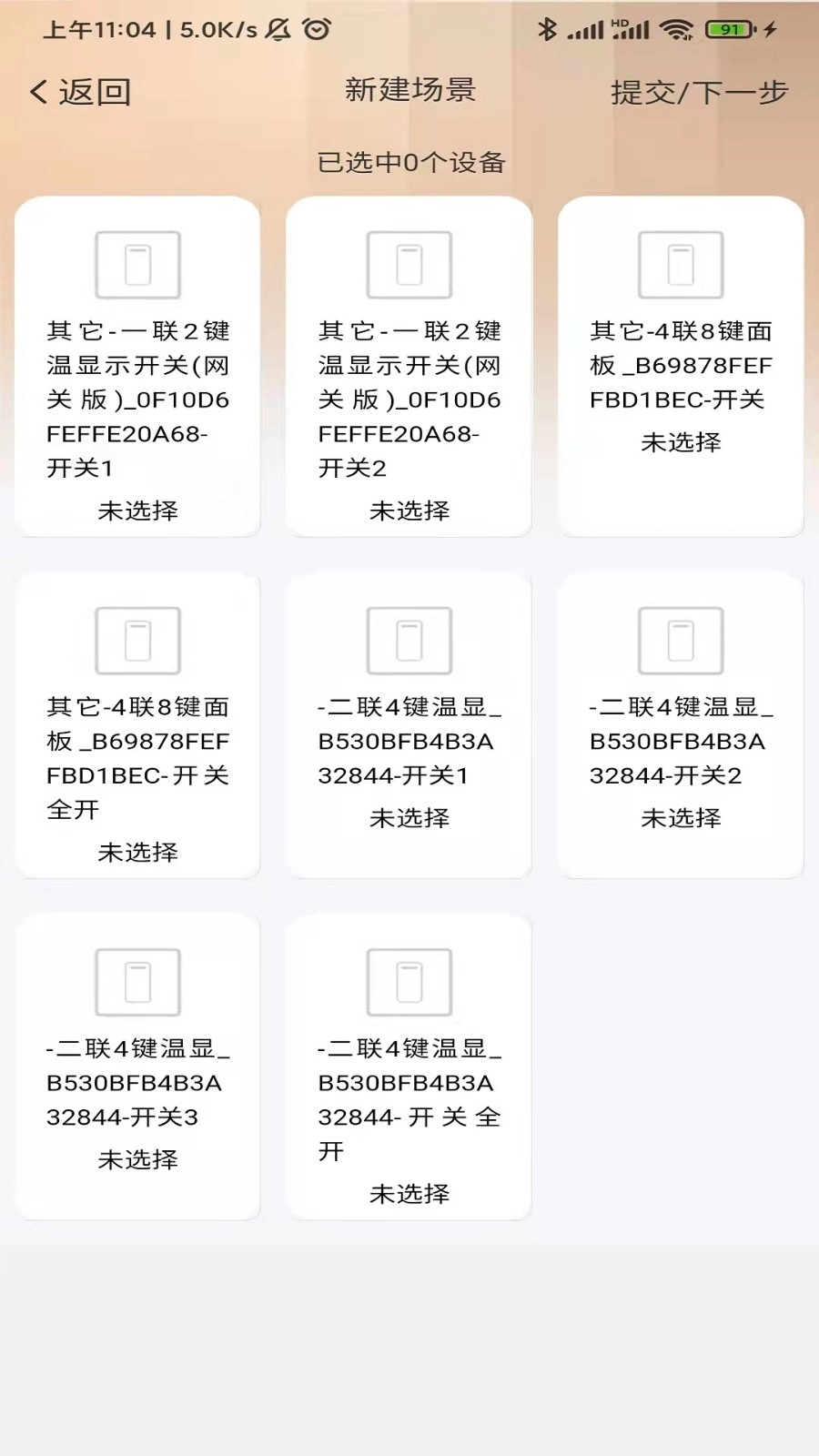Tap the device icon on 一联2键温显示开关 开关1 card
Screen dimensions: 819x1456
coord(137,265)
